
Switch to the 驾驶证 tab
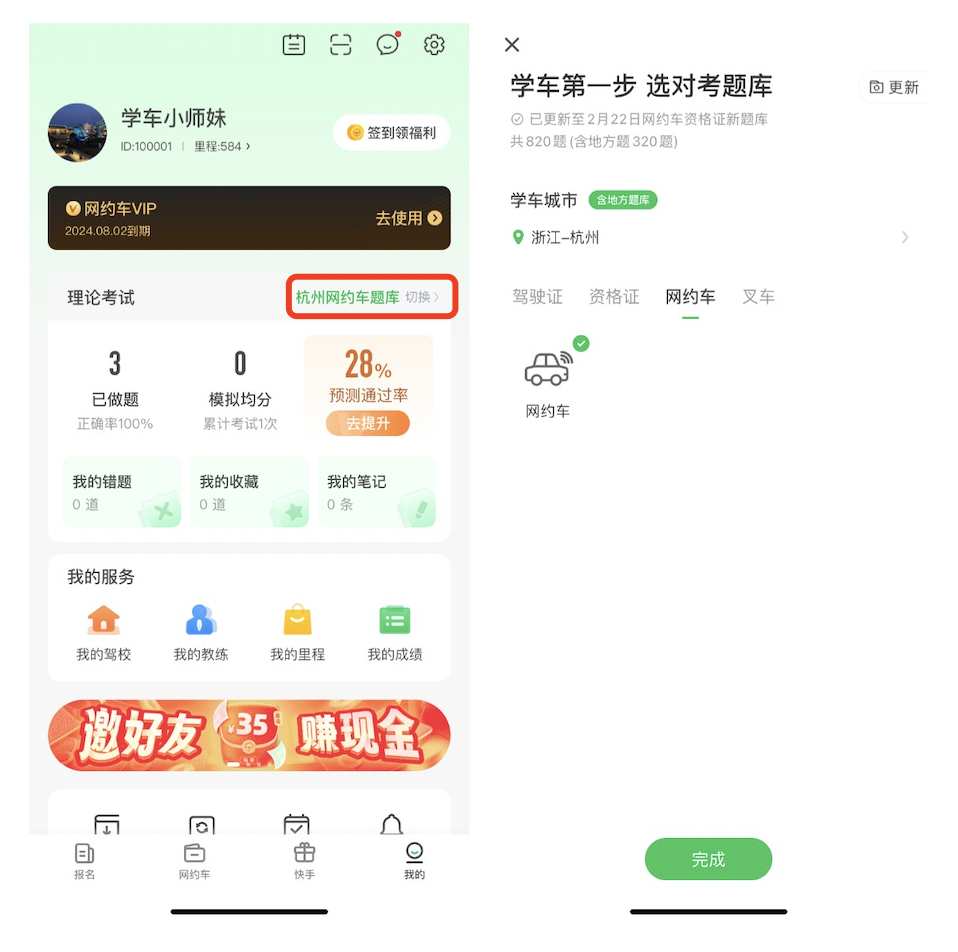click(x=537, y=297)
